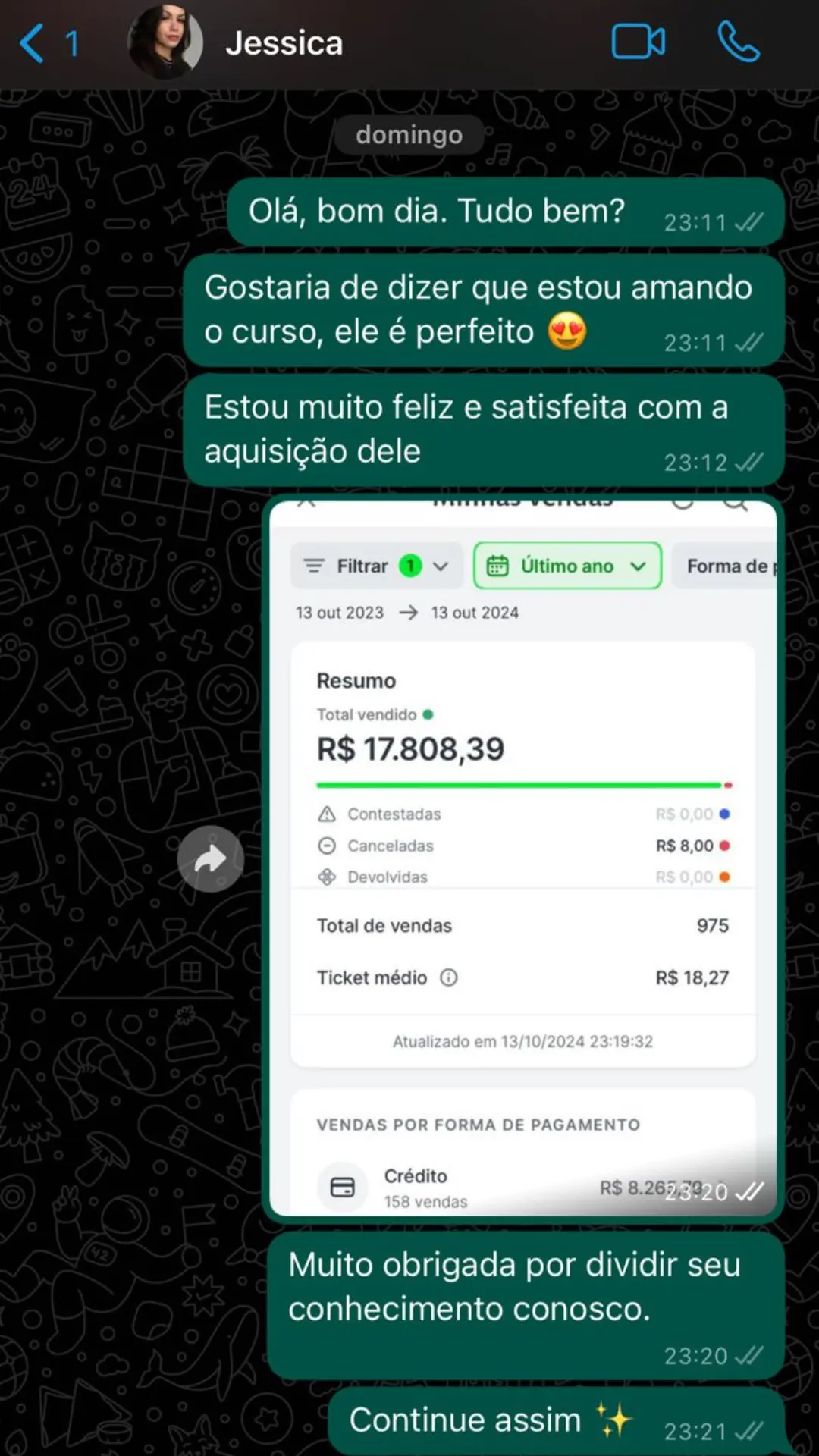This screenshot has width=819, height=1456.
Task: Open Jessica's contact info
Action: [x=284, y=43]
